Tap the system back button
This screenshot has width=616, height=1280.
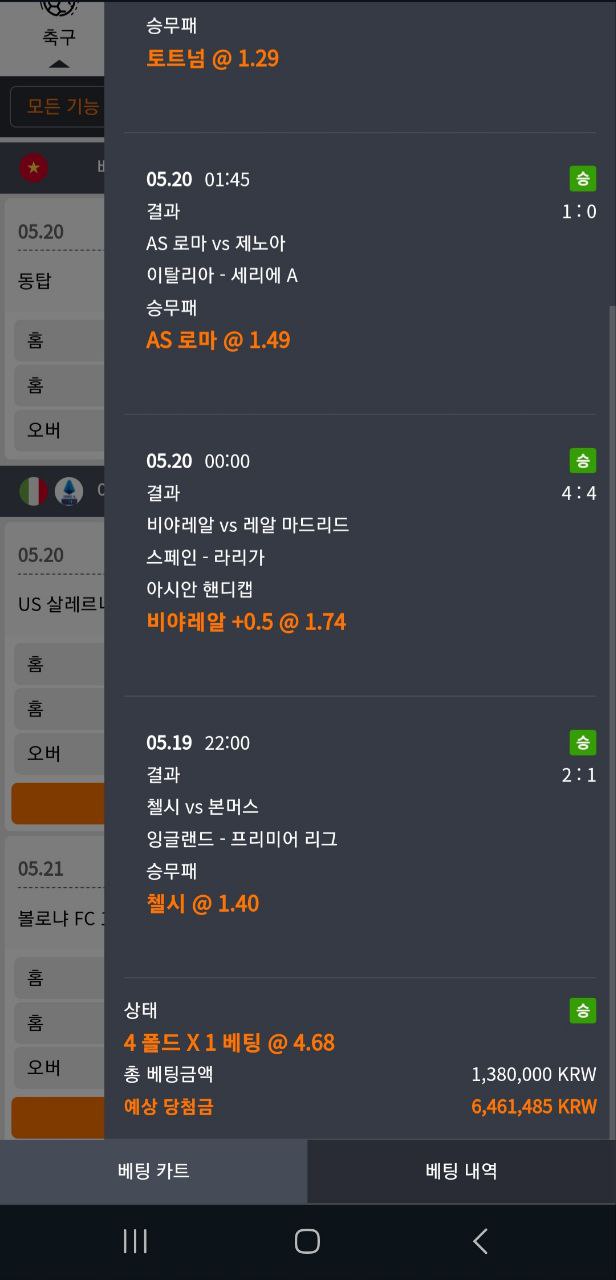click(x=480, y=1241)
